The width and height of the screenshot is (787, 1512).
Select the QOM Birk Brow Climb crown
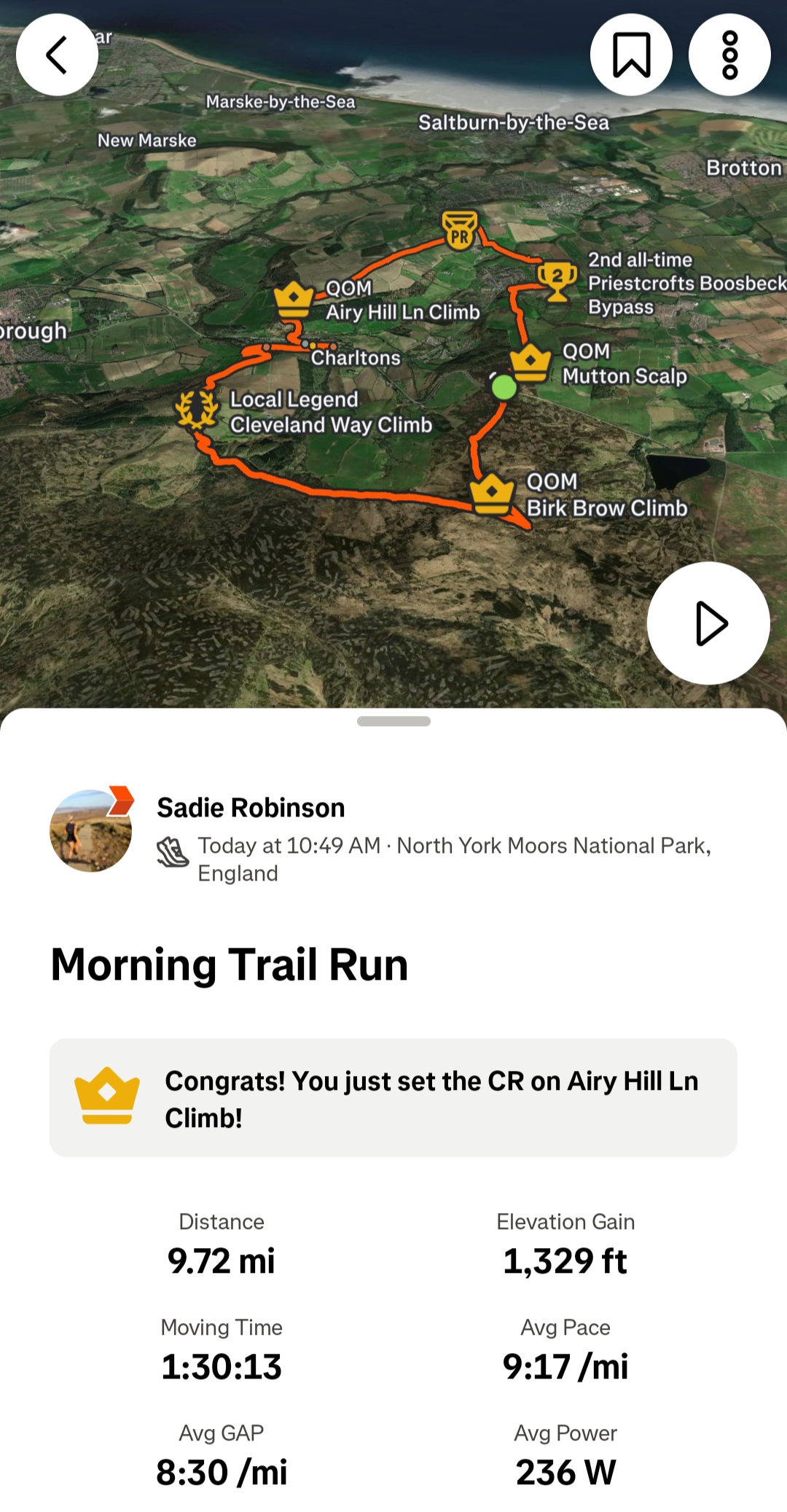pos(492,494)
